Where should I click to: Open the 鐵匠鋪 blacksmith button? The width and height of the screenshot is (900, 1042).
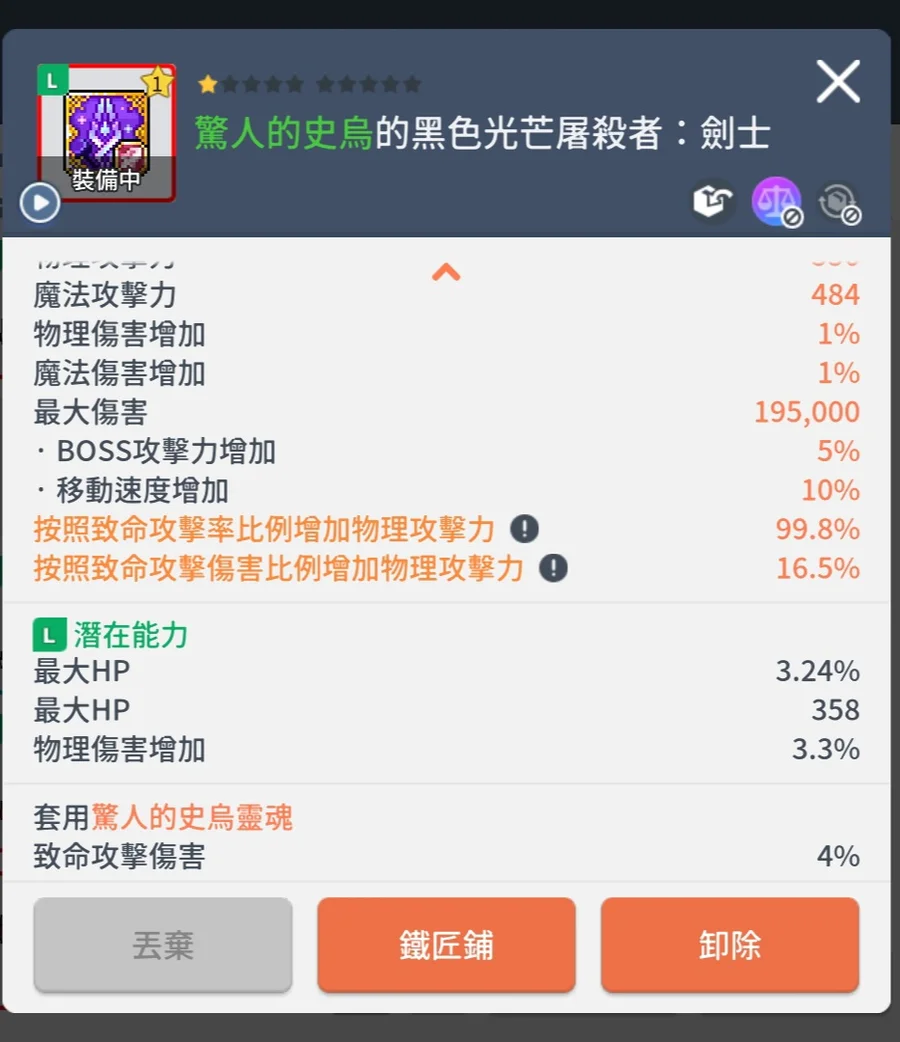pos(446,945)
